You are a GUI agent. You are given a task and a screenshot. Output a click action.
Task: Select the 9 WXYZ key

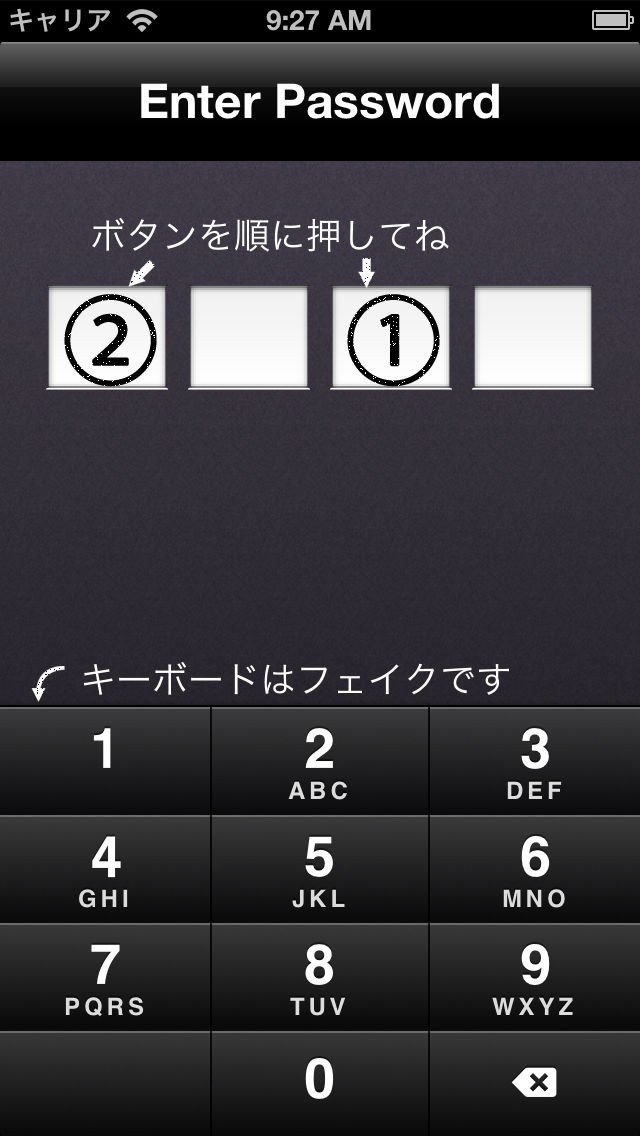click(x=535, y=977)
